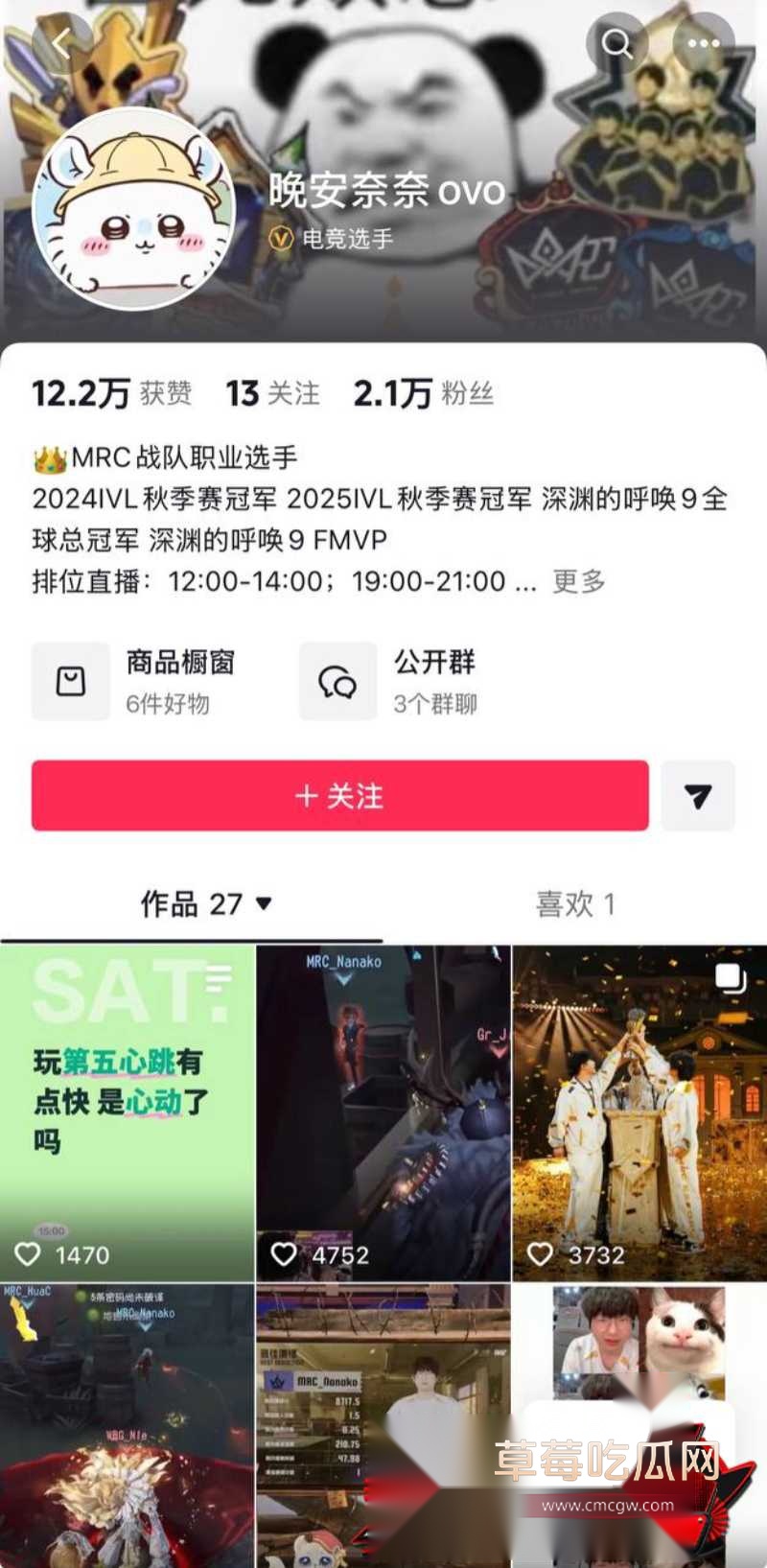Open the three-dot overflow menu
The height and width of the screenshot is (1568, 767).
[703, 43]
